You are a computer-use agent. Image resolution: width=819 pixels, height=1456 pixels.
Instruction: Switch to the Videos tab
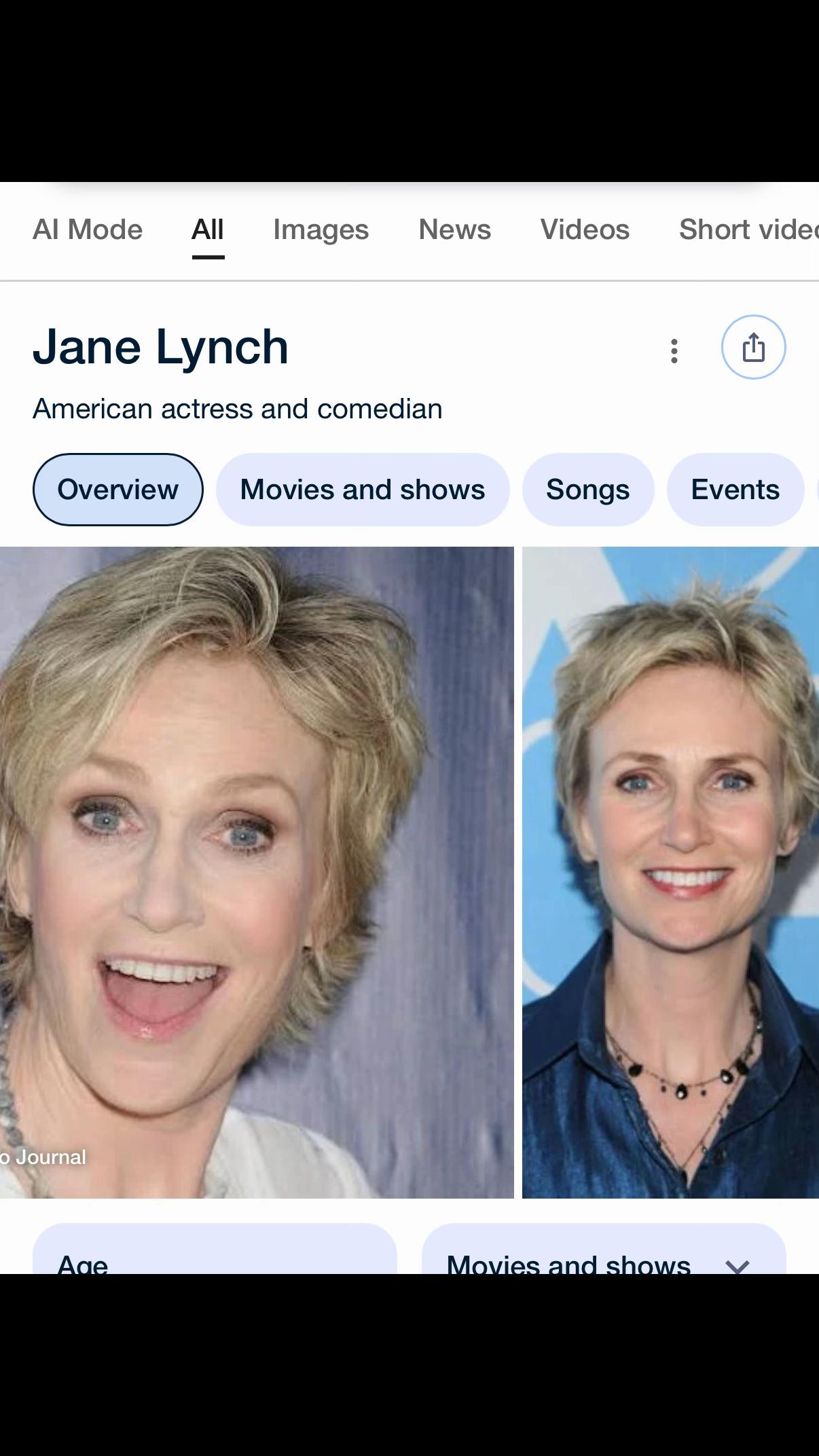(x=585, y=230)
